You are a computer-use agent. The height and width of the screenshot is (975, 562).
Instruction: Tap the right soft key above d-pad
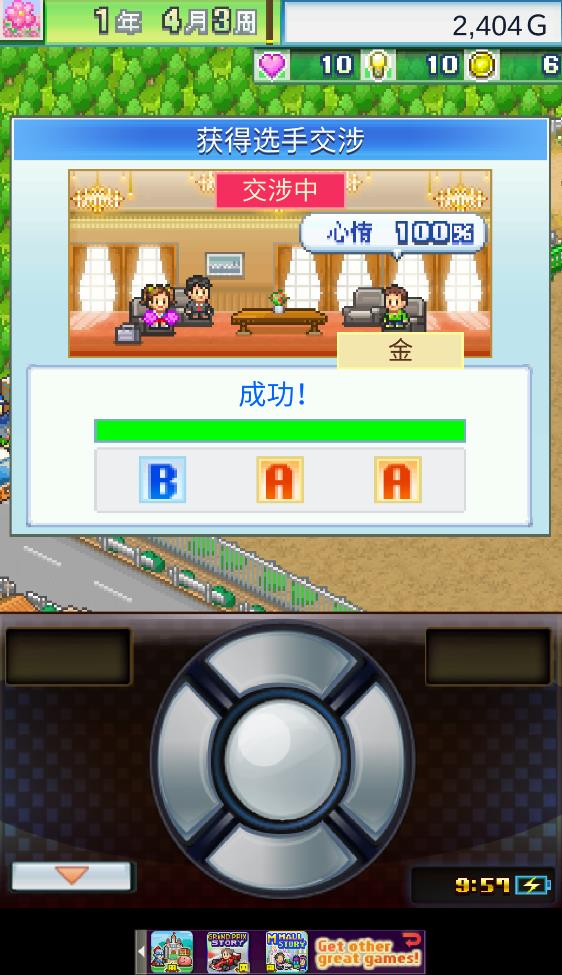pos(489,656)
